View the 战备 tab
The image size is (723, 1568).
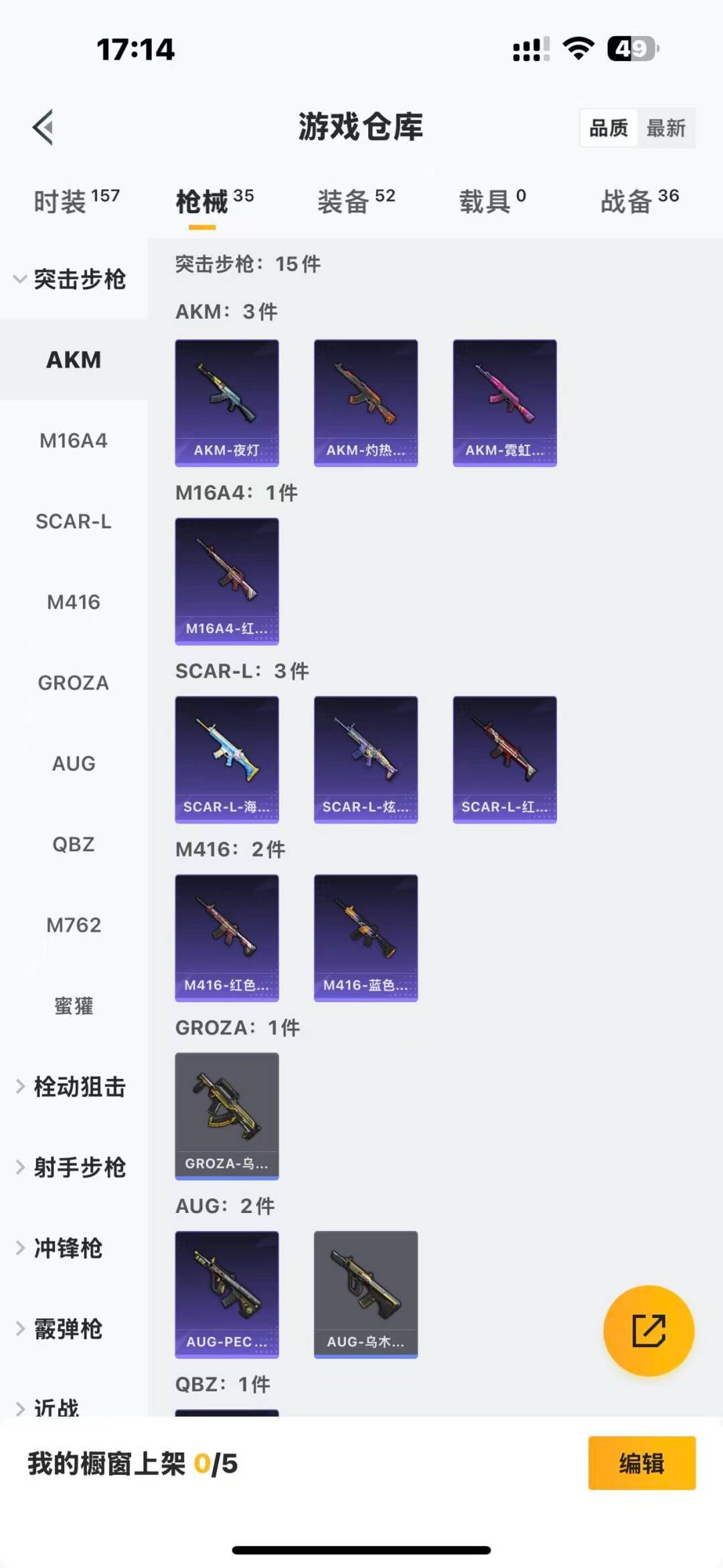click(639, 201)
